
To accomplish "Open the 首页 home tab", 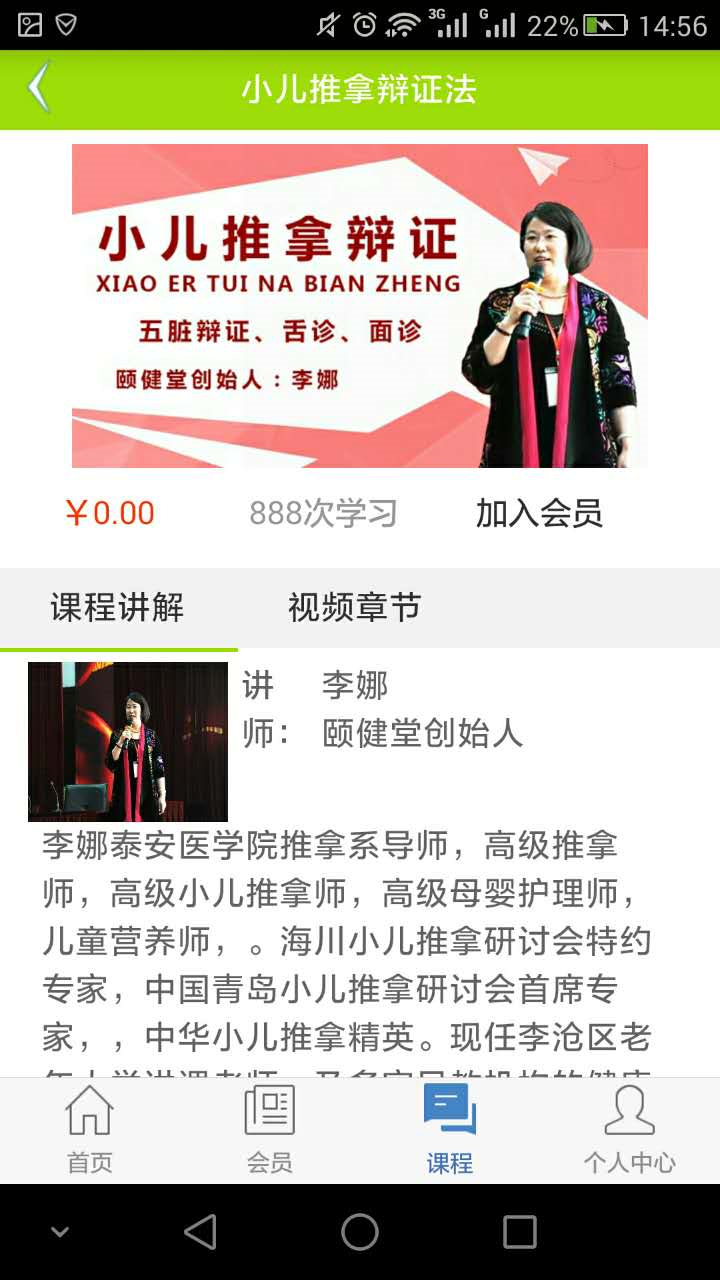I will pos(90,1130).
